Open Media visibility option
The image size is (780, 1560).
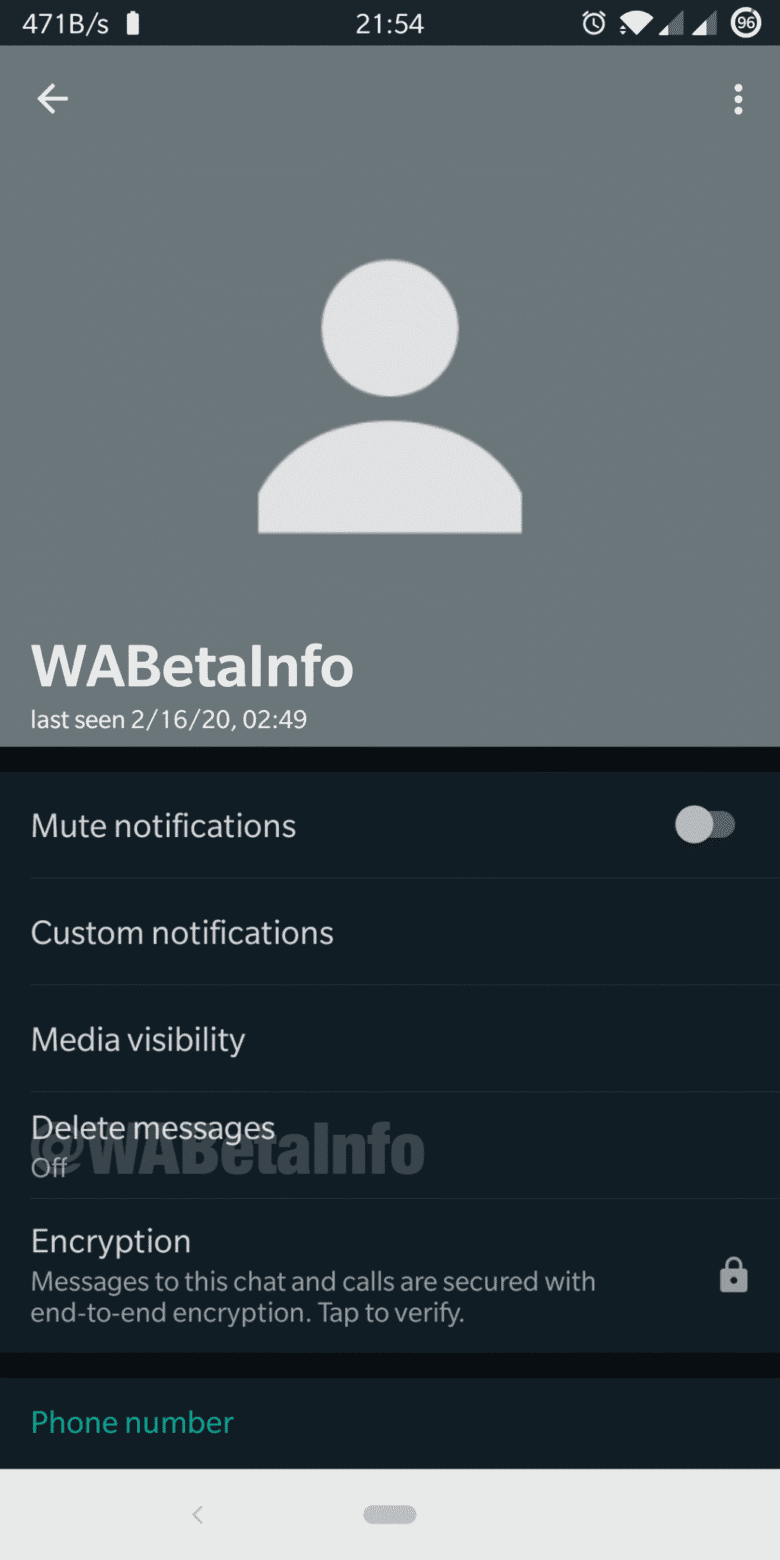pyautogui.click(x=138, y=1040)
